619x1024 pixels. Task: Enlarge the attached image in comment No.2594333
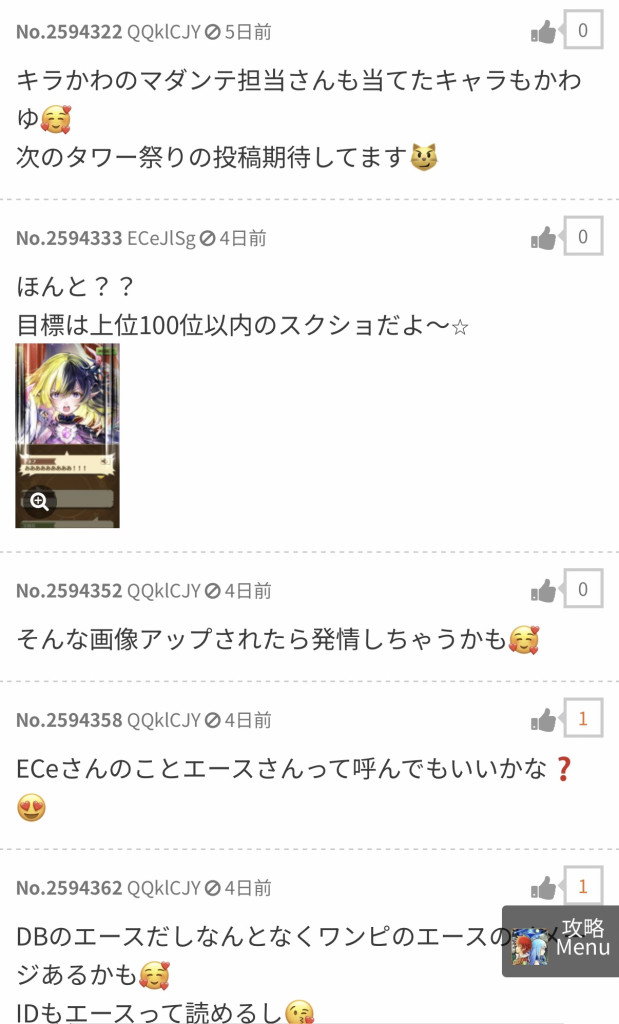point(40,502)
